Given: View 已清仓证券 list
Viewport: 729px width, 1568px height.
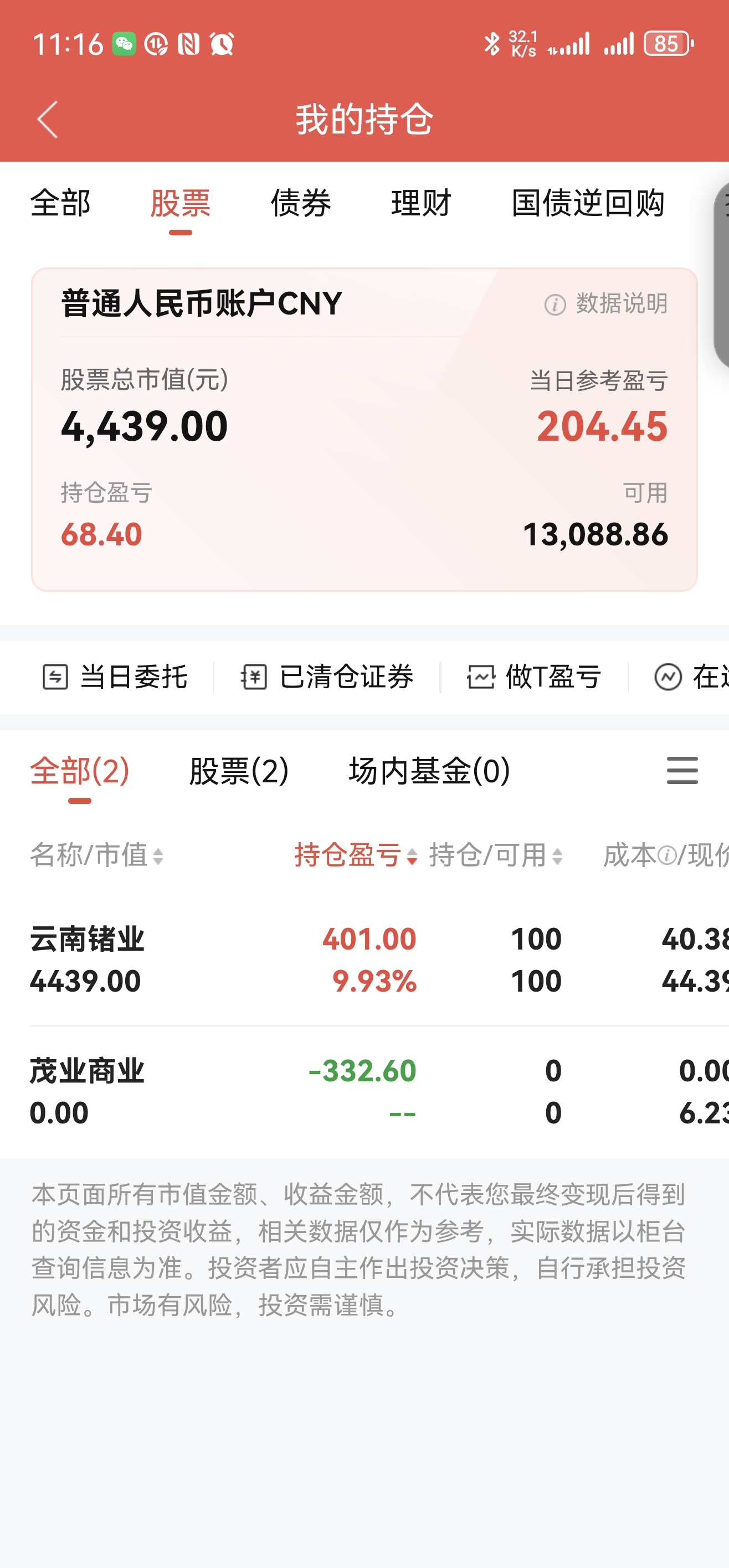Looking at the screenshot, I should tap(327, 677).
